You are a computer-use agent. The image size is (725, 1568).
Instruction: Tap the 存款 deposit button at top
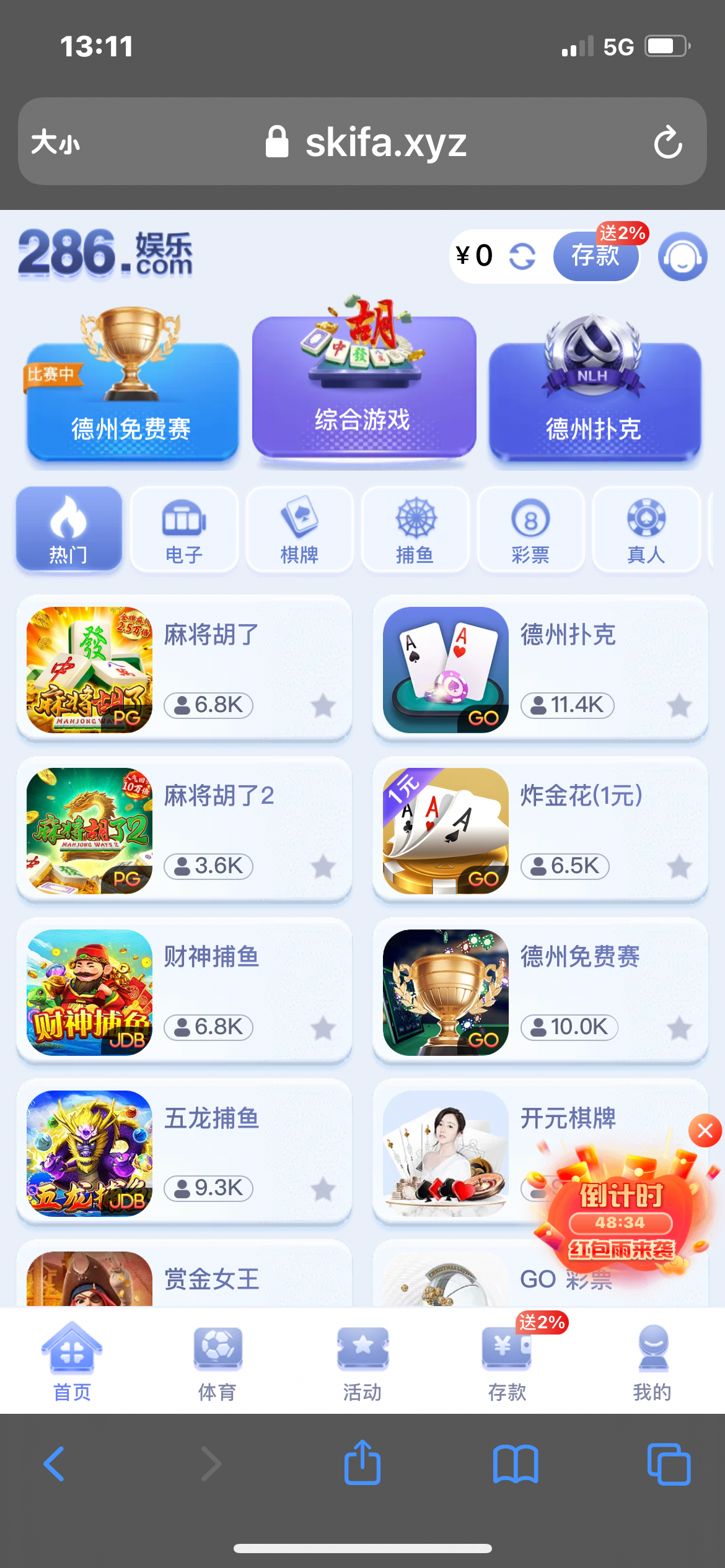[595, 256]
